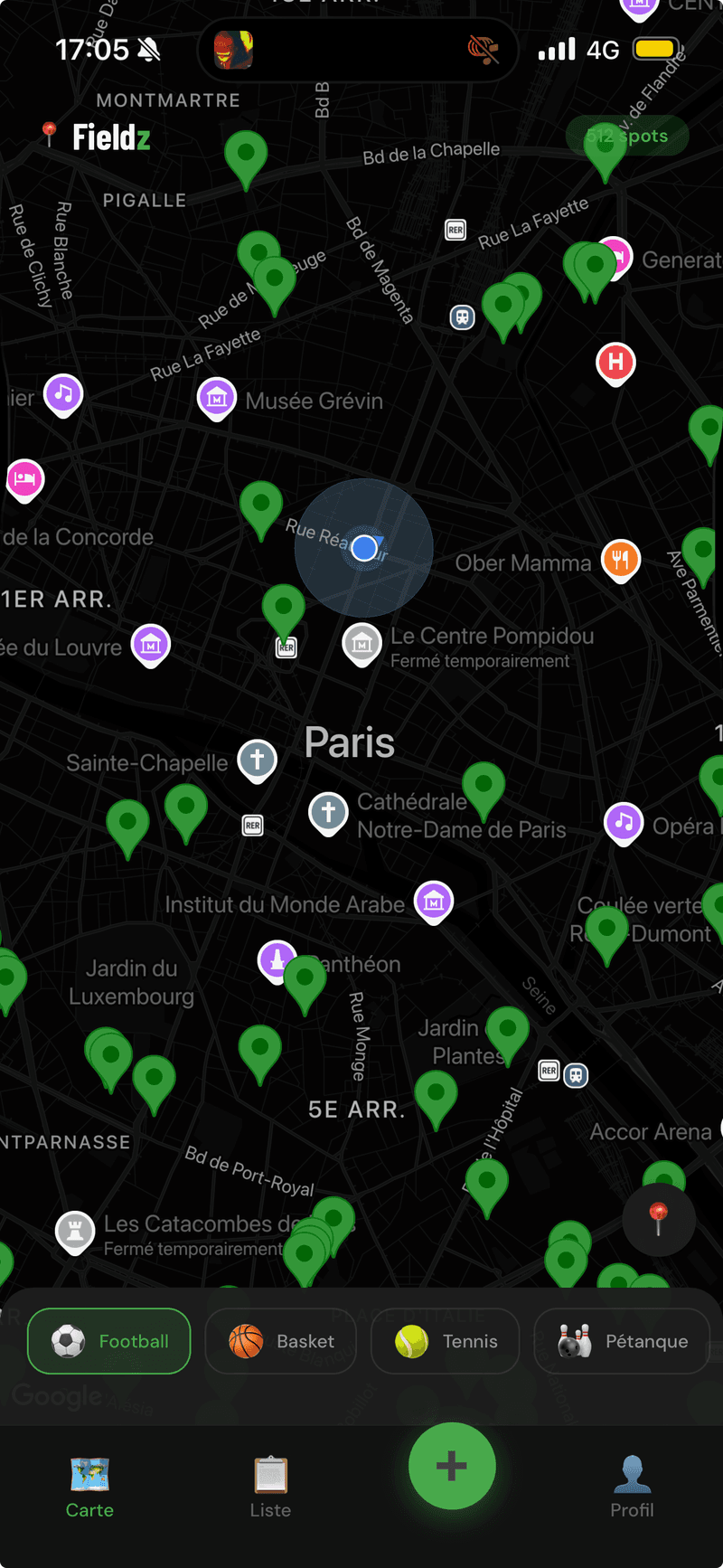Select the green pin on Panthéon

tap(305, 980)
